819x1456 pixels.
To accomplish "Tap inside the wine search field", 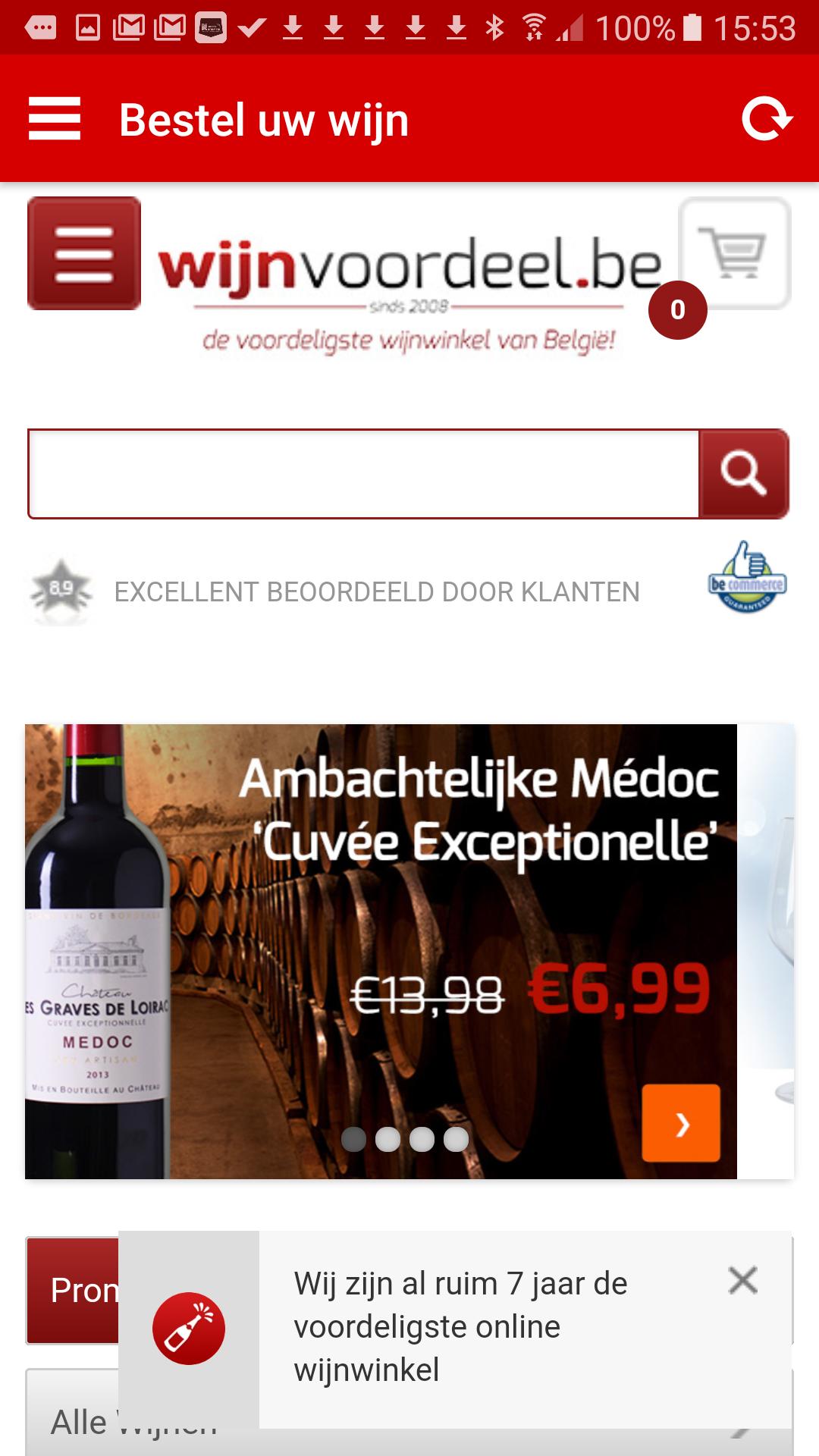I will point(356,472).
